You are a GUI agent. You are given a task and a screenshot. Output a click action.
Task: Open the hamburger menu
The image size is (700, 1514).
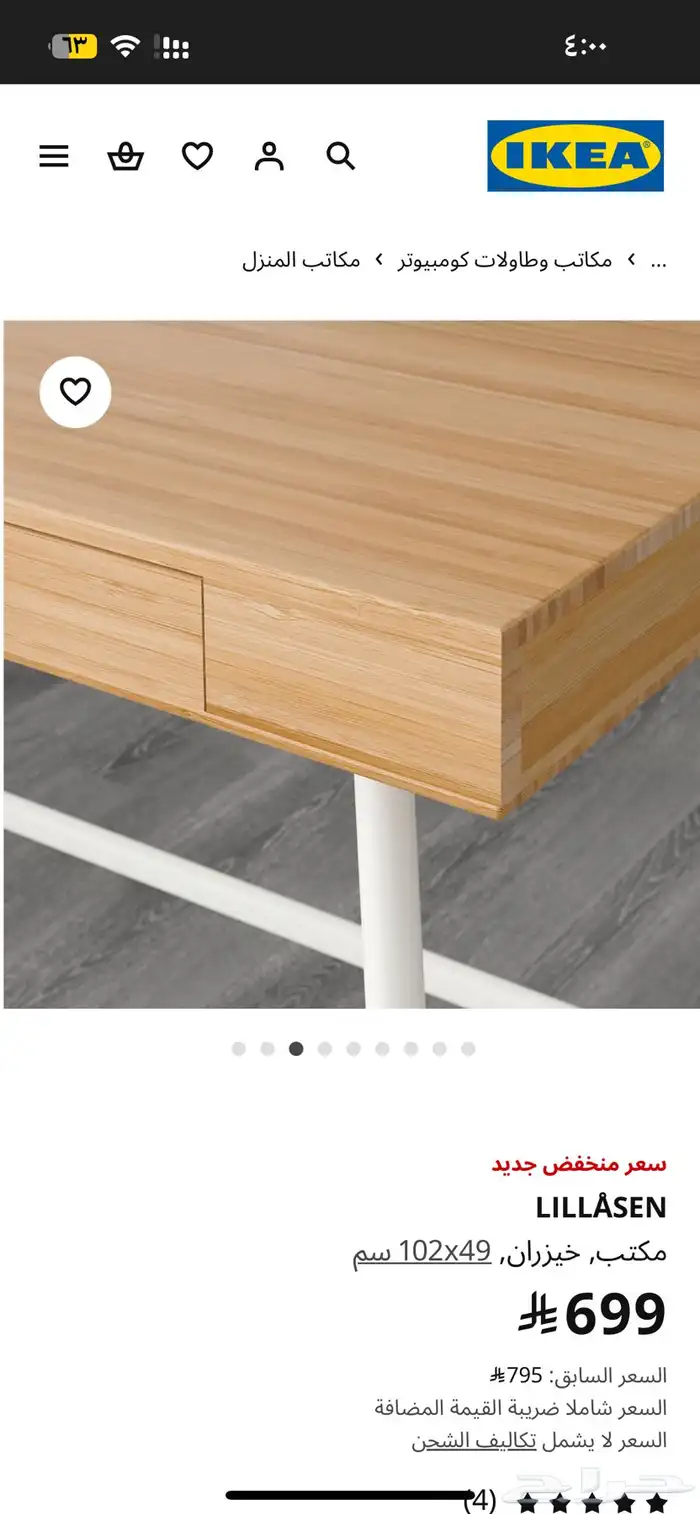click(x=54, y=157)
